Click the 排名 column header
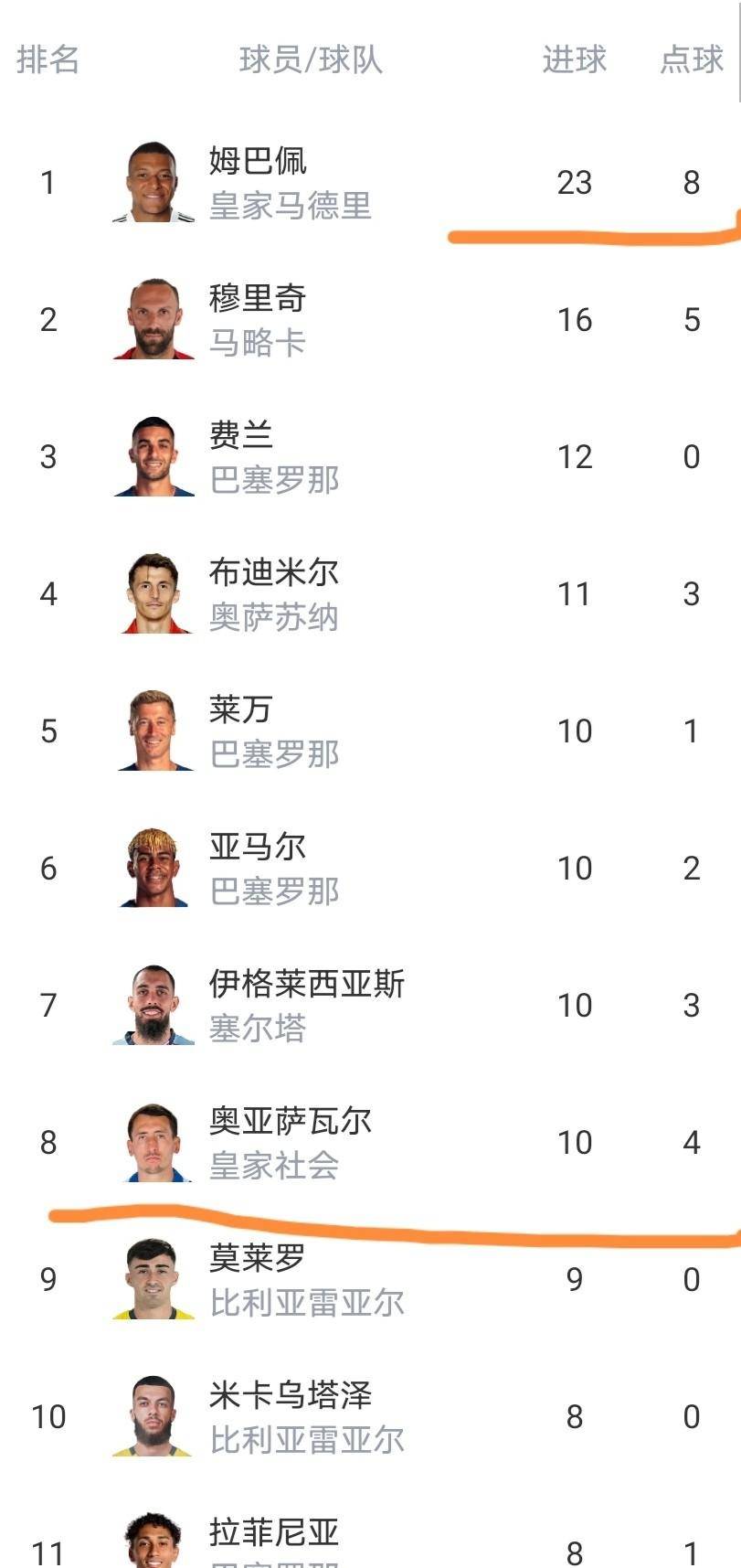 tap(47, 60)
